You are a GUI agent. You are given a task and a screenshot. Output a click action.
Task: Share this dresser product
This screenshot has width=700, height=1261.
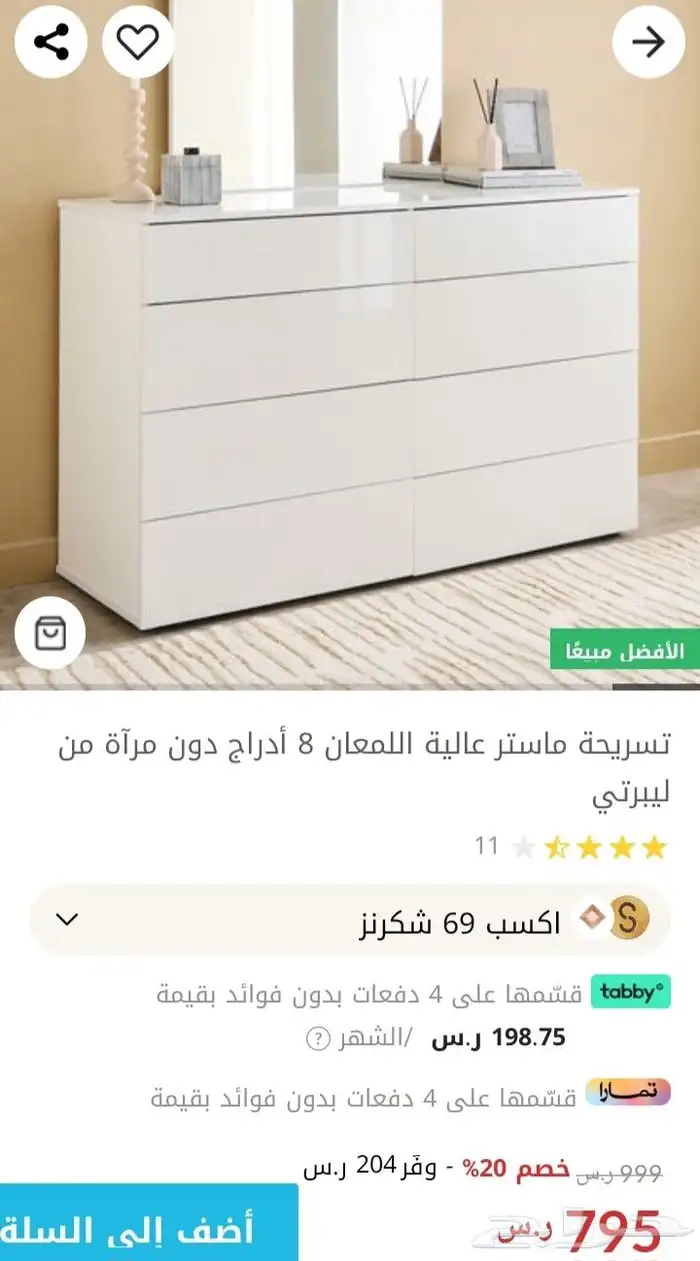pos(50,41)
